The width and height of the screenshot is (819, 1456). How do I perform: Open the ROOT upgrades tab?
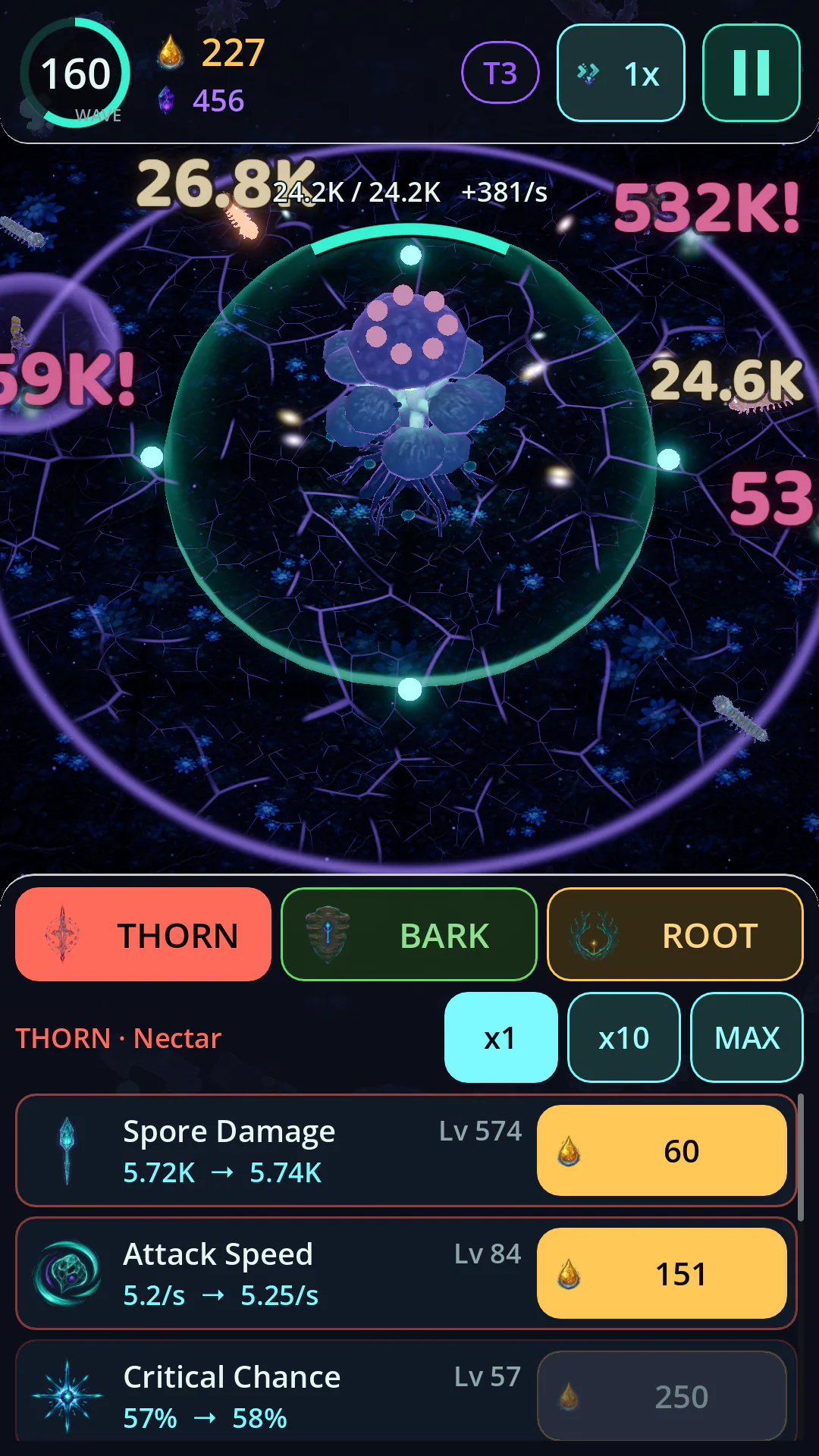(x=675, y=934)
